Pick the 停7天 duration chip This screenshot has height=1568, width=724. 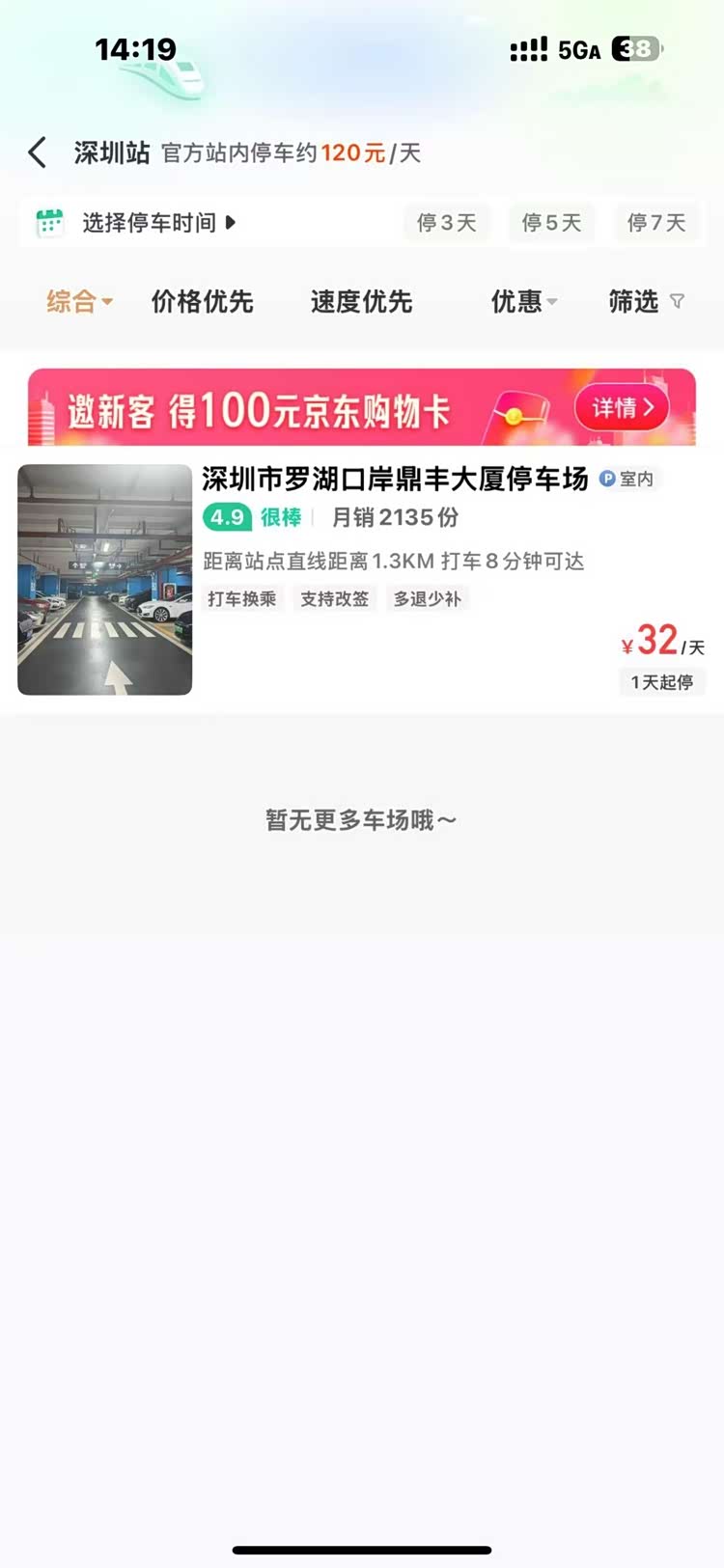pyautogui.click(x=656, y=223)
